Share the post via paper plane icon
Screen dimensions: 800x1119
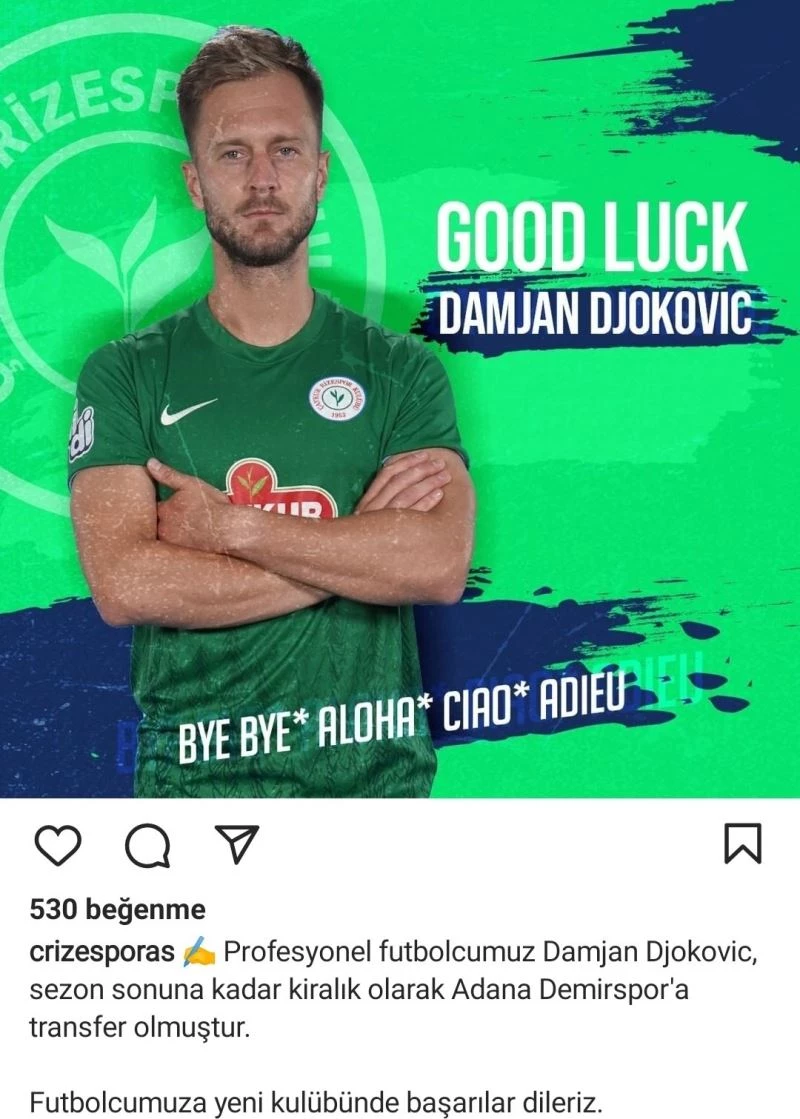237,844
